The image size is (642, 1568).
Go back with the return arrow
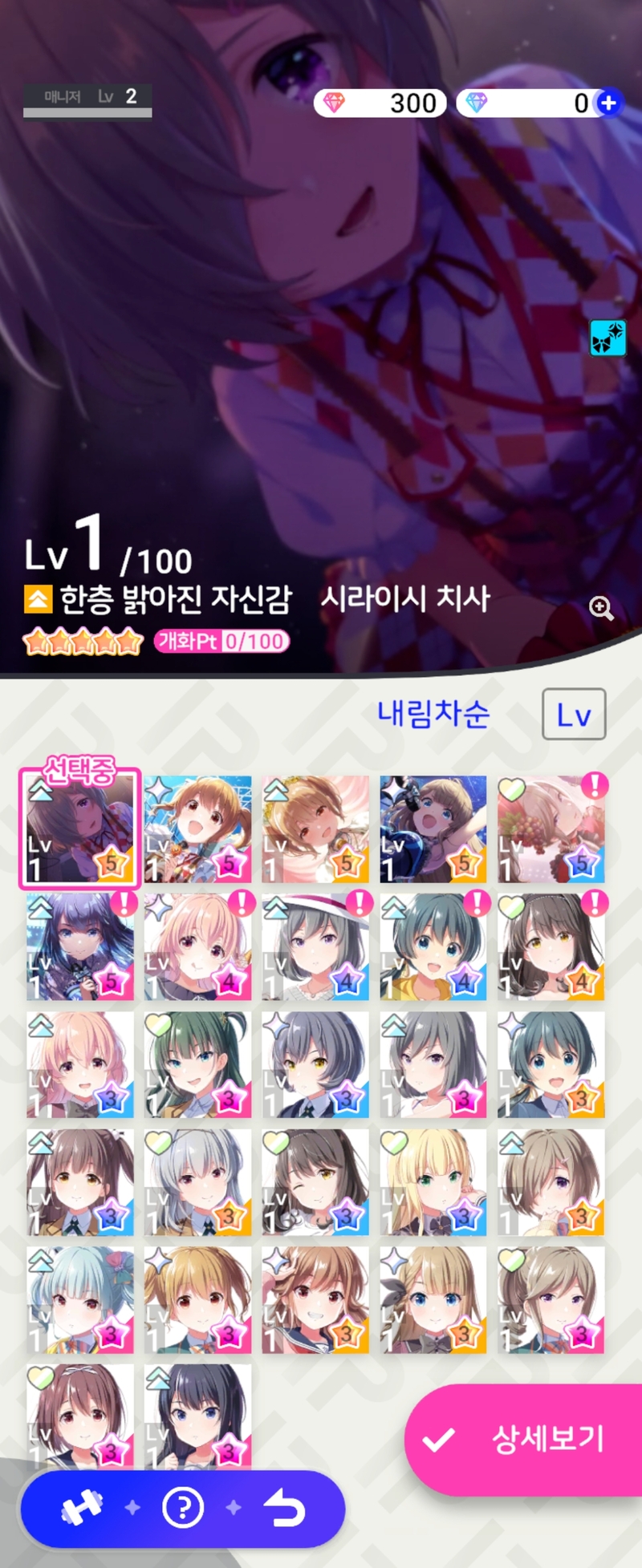point(285,1509)
